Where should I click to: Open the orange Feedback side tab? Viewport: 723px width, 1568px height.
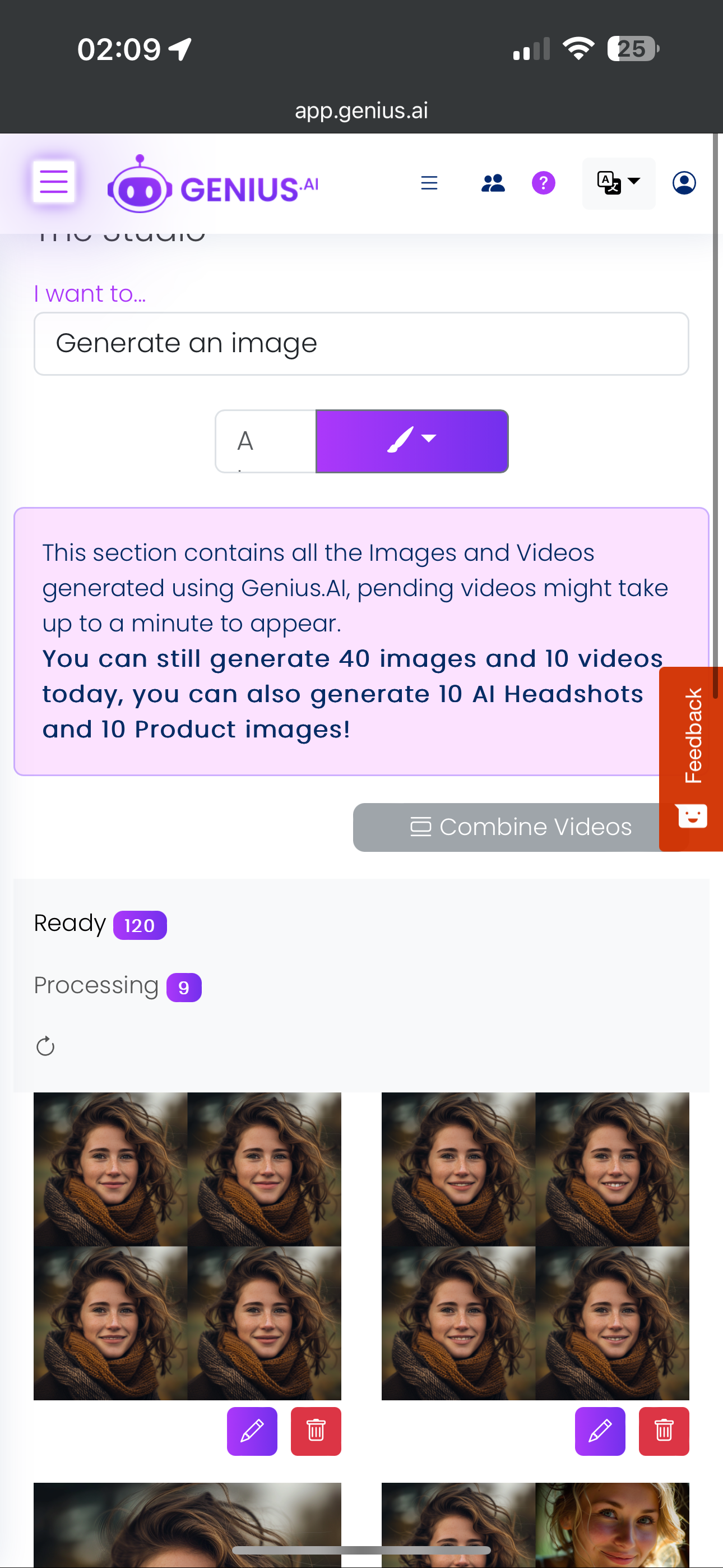tap(692, 757)
